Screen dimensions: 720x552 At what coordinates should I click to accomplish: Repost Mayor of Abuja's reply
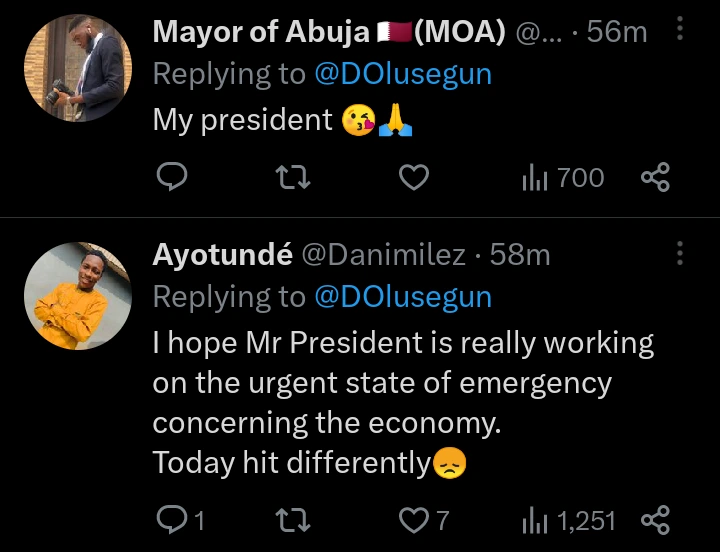pyautogui.click(x=293, y=178)
